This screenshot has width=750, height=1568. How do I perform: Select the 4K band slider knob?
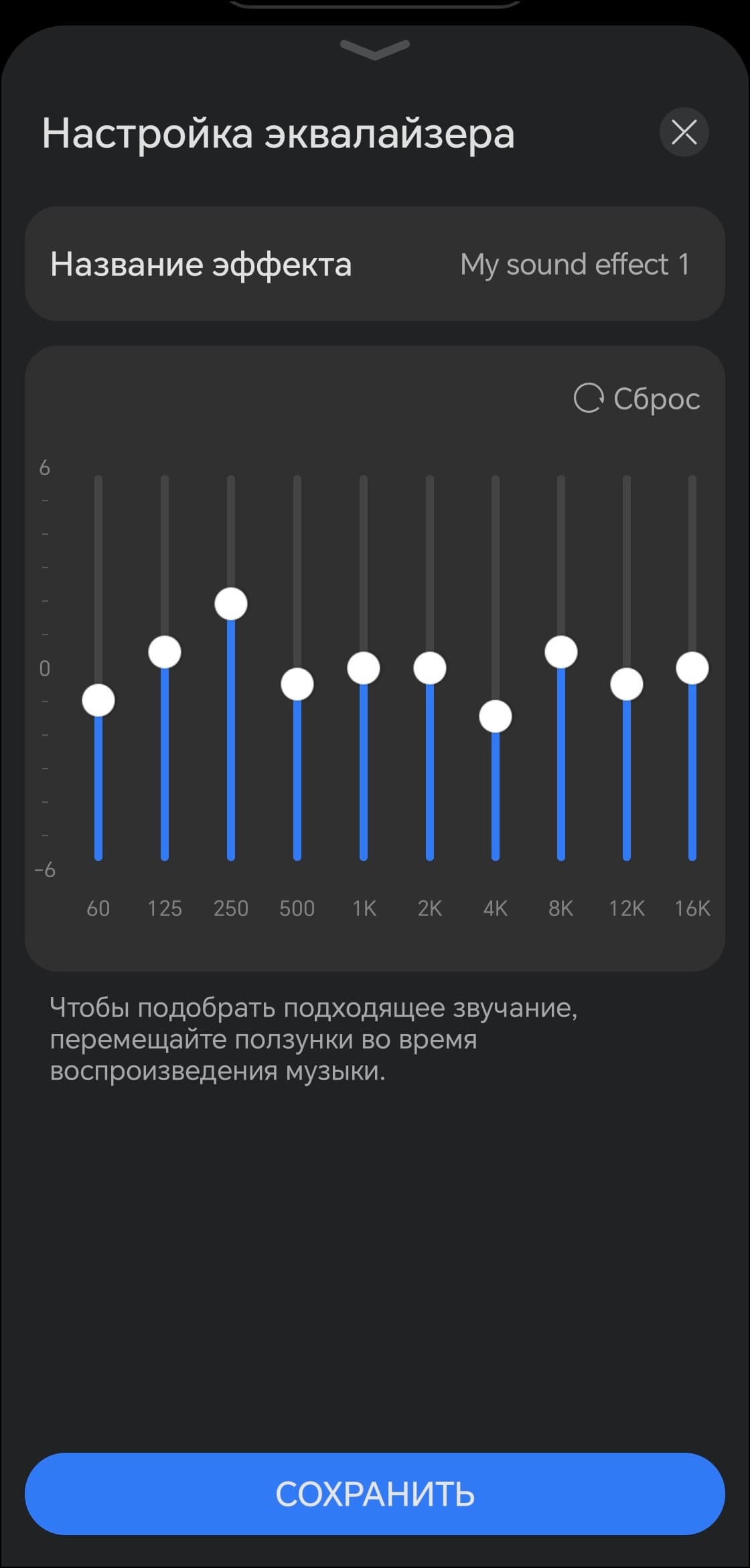(x=496, y=717)
